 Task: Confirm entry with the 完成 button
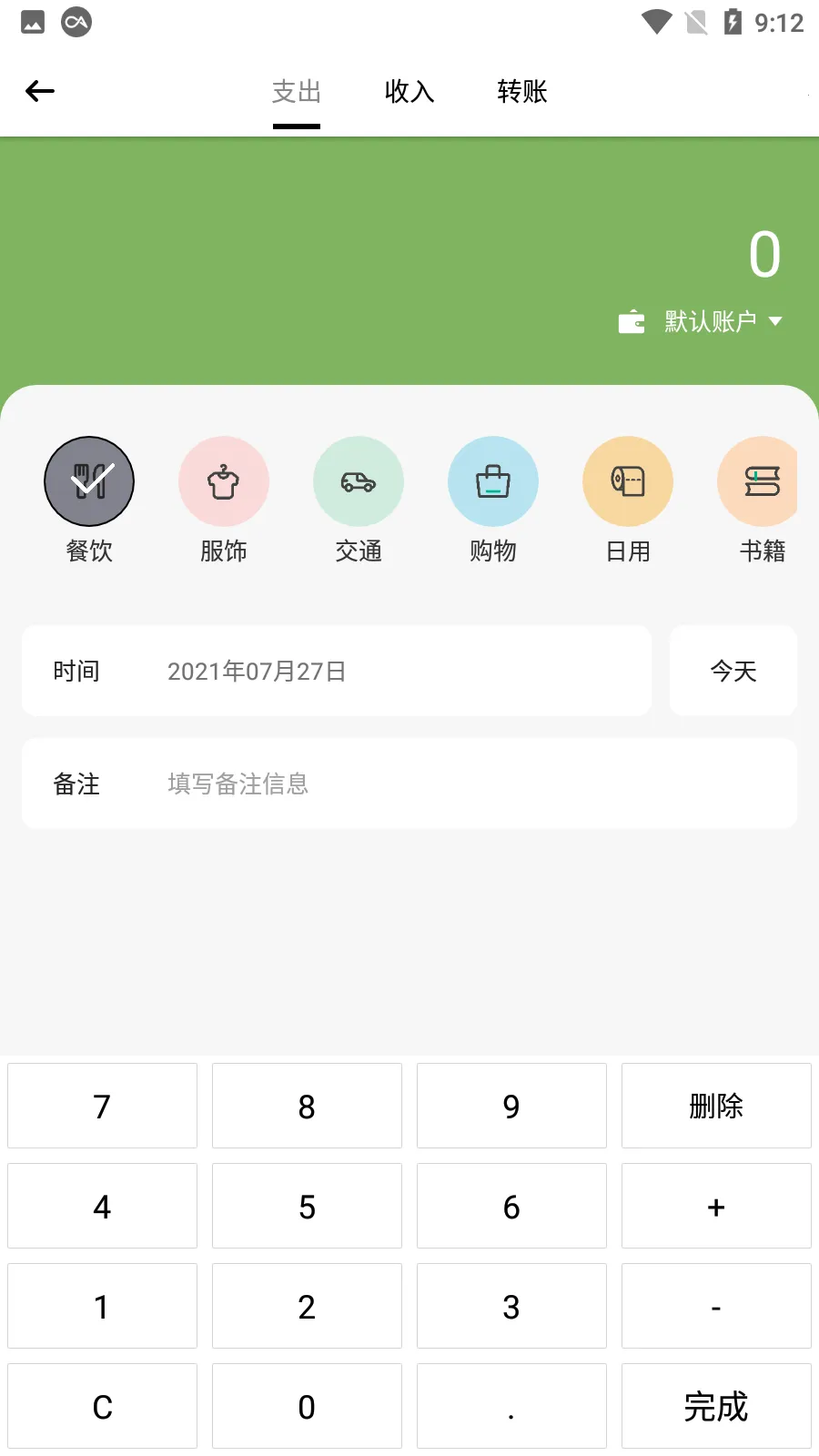pos(716,1406)
